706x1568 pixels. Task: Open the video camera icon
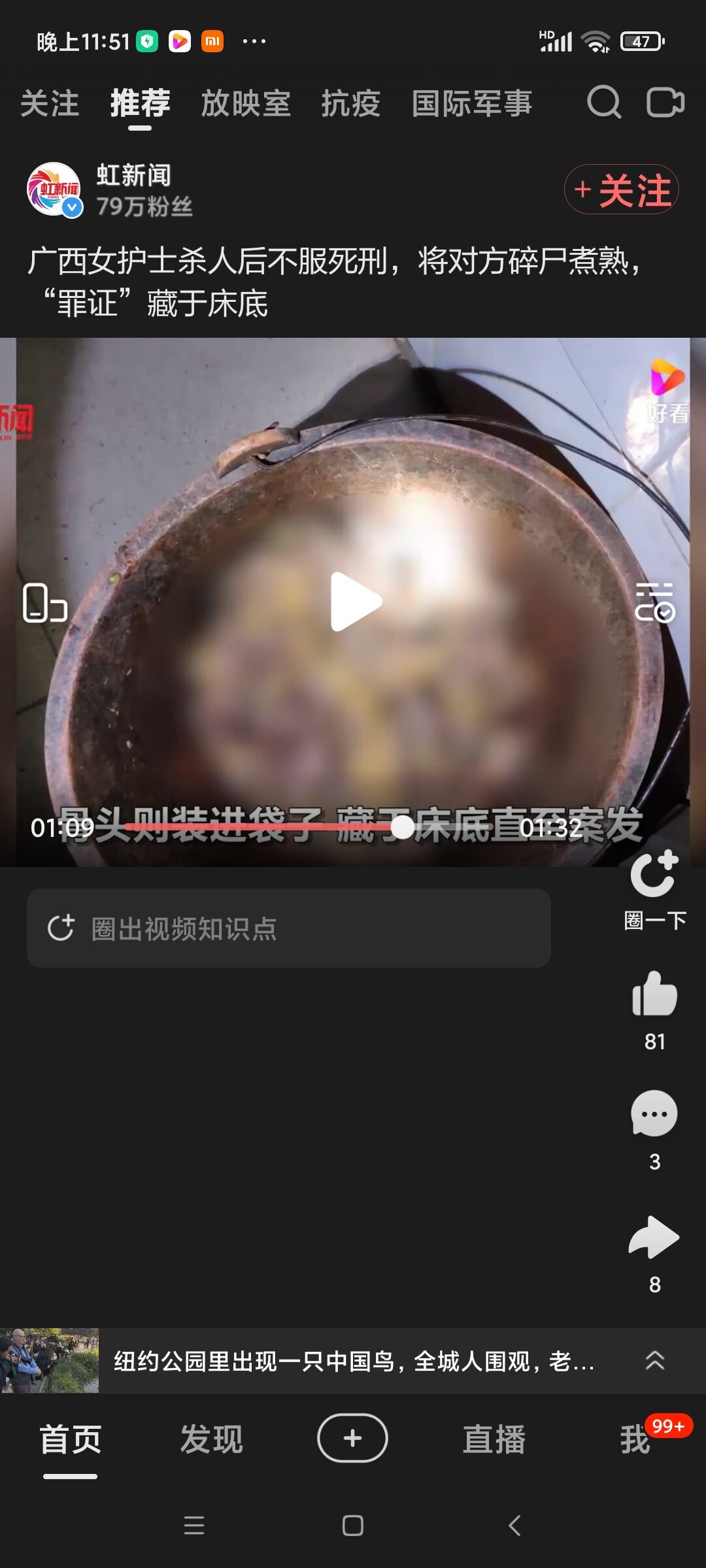click(x=665, y=103)
